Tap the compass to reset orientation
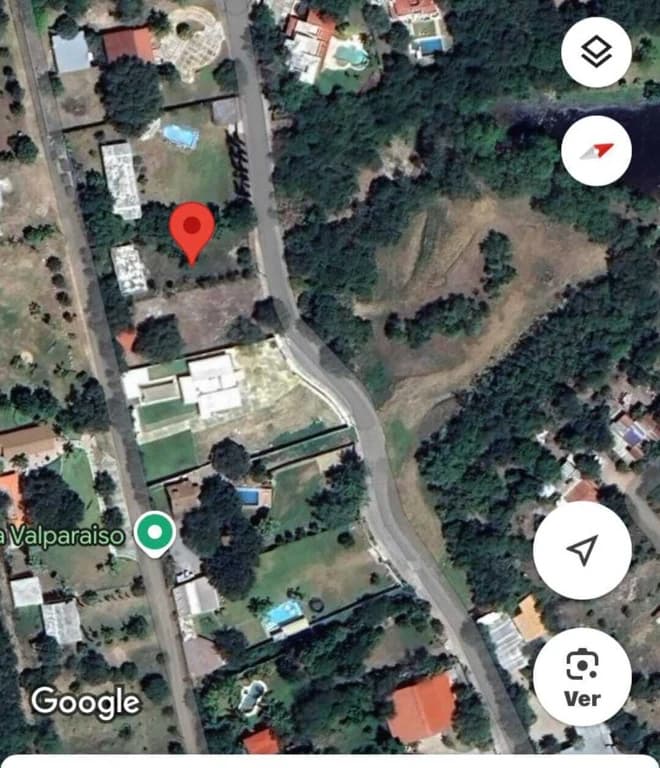 596,151
